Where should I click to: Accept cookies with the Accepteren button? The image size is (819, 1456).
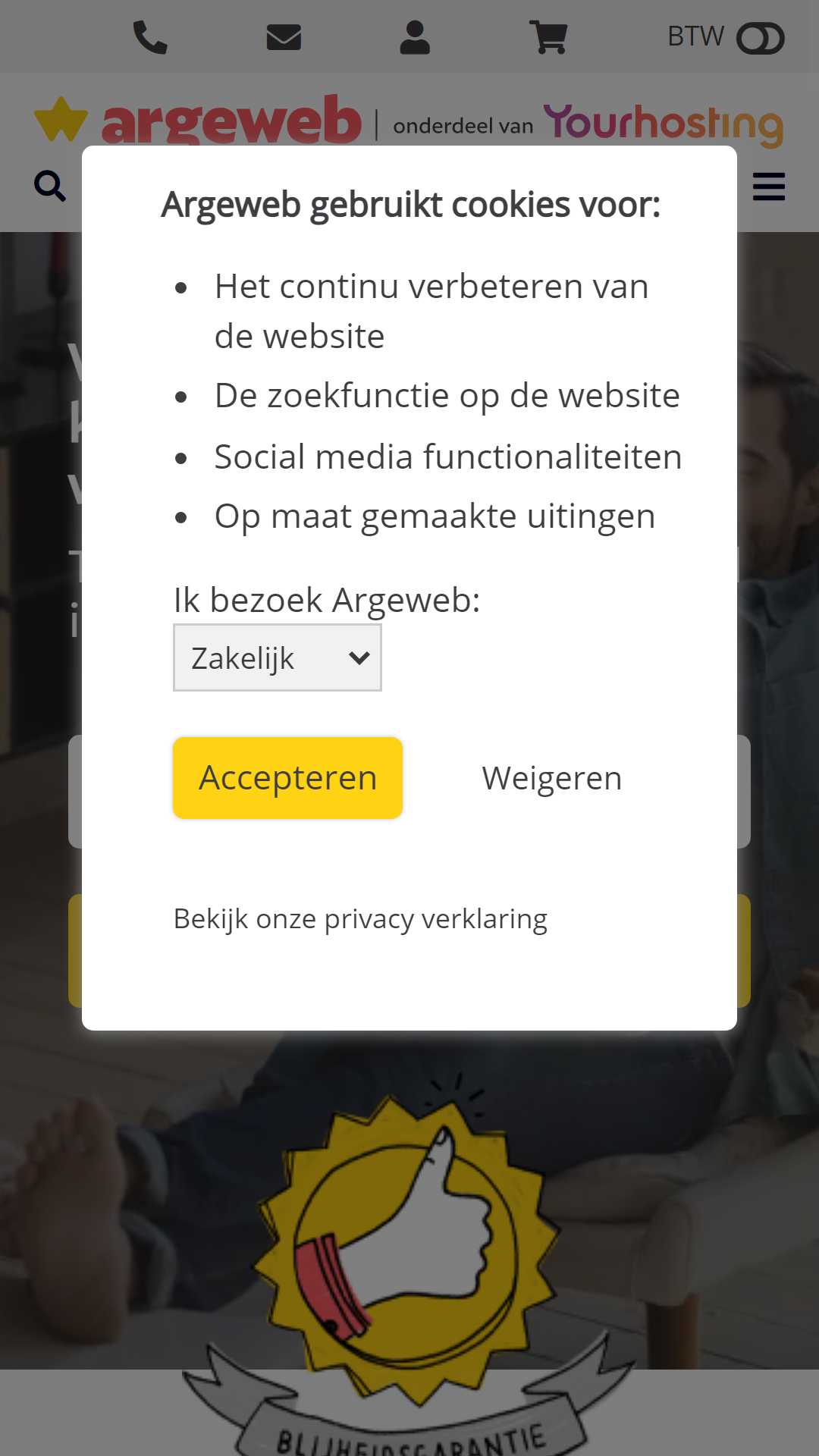click(x=287, y=778)
